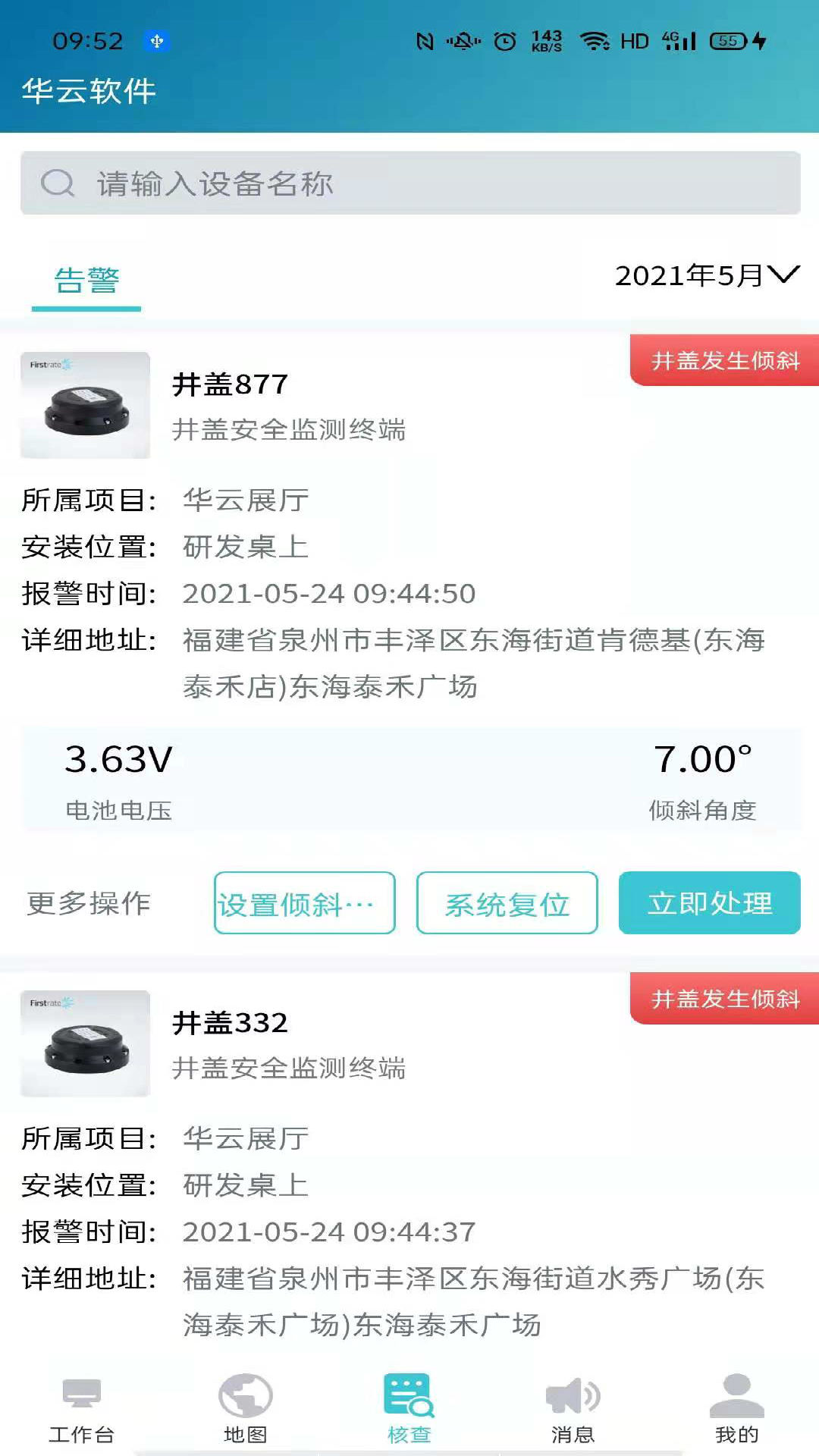Handle 井盖877 alarm with 立即处理
Image resolution: width=819 pixels, height=1456 pixels.
coord(709,903)
